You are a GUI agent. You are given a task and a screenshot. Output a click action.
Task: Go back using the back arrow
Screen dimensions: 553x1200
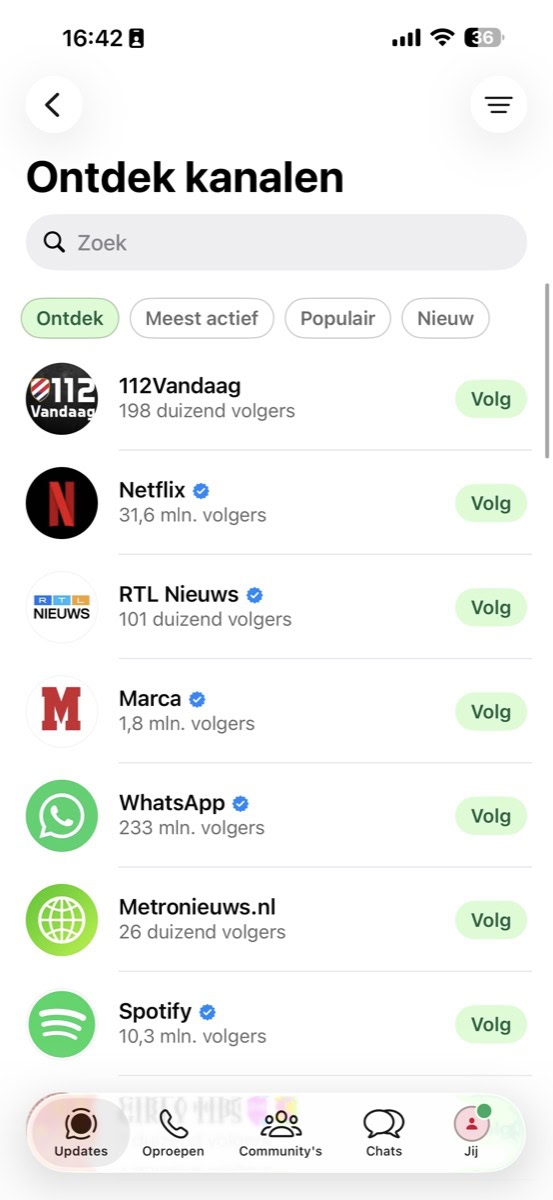(54, 105)
